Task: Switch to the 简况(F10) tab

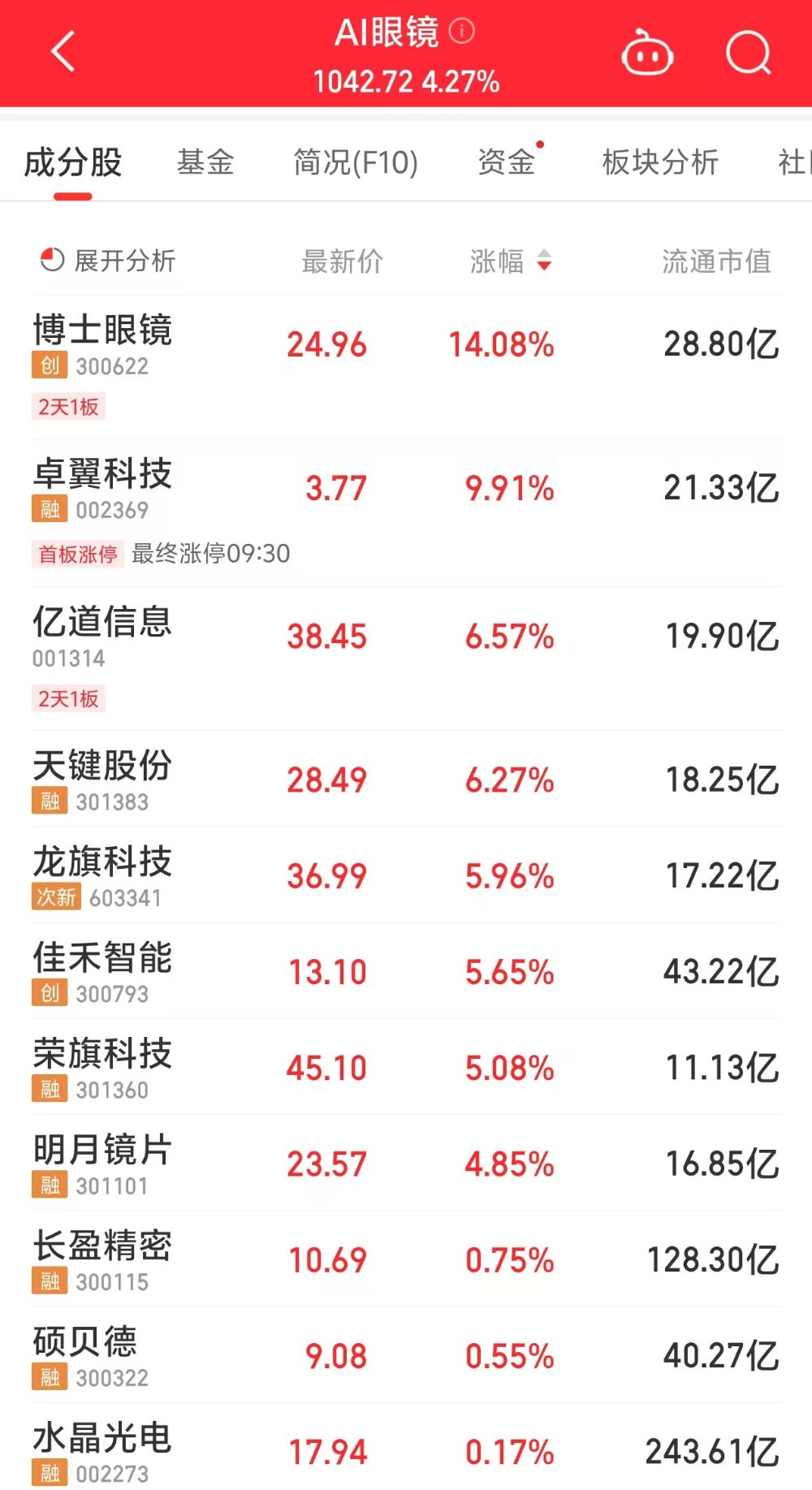Action: tap(356, 162)
